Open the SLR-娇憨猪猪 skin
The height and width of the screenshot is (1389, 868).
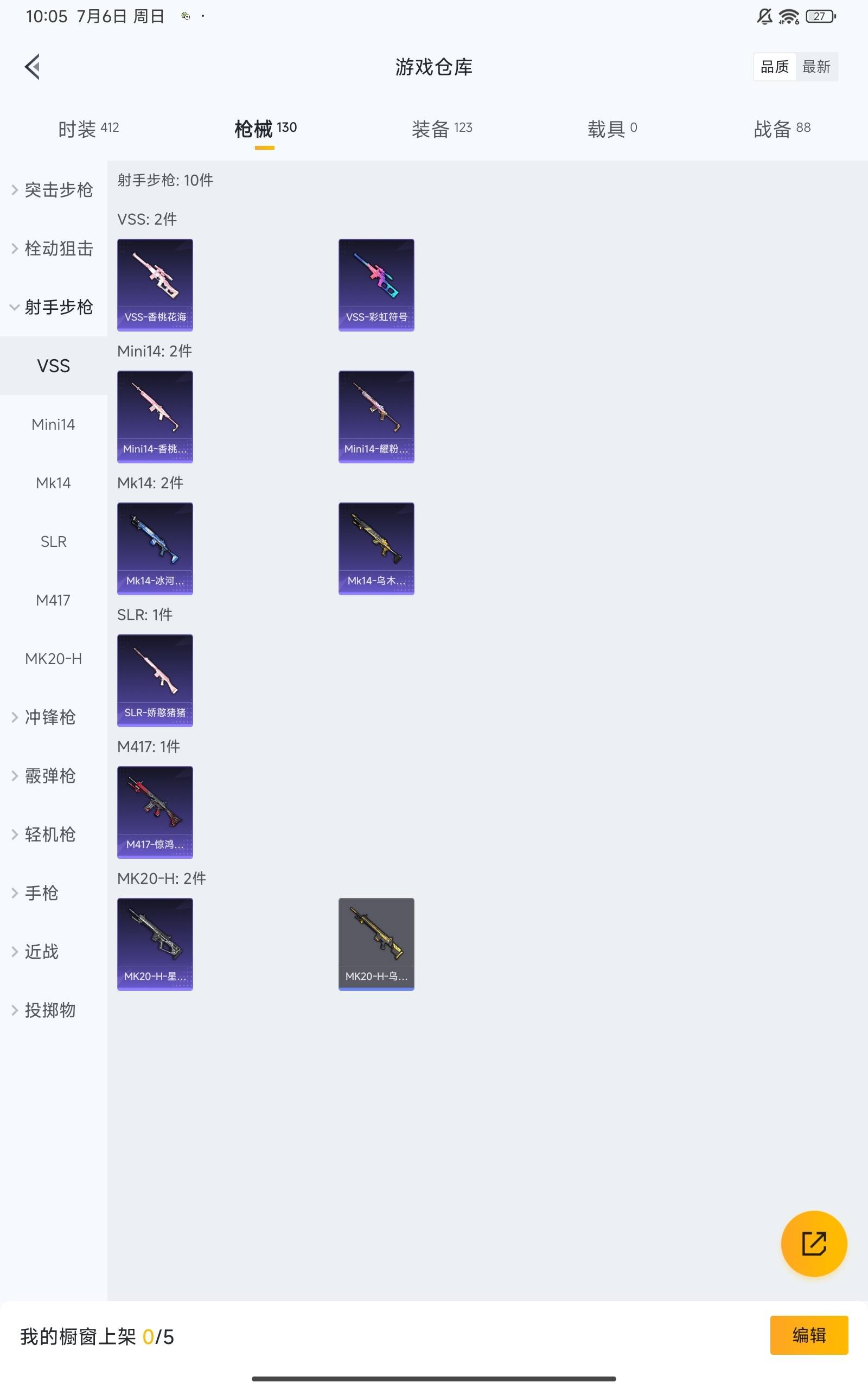click(x=155, y=680)
